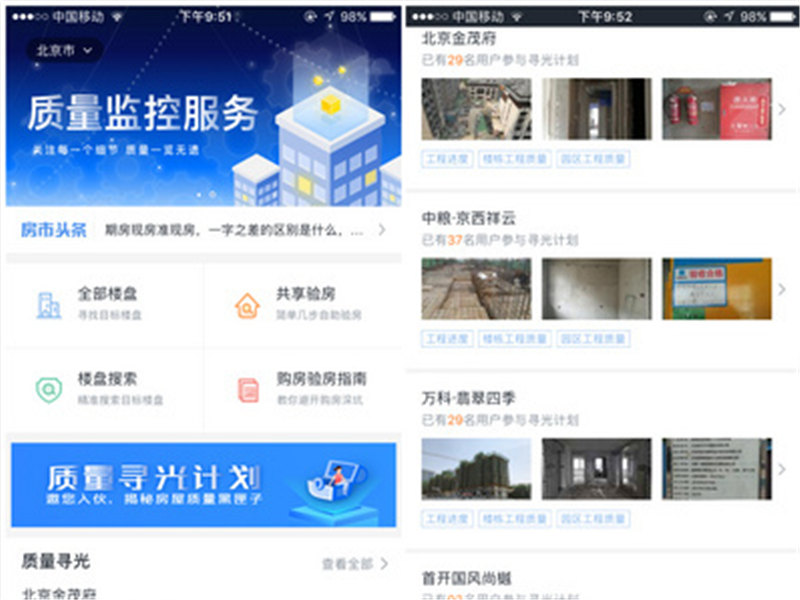Open 全部楼盘 listing
The width and height of the screenshot is (800, 600).
coord(105,301)
